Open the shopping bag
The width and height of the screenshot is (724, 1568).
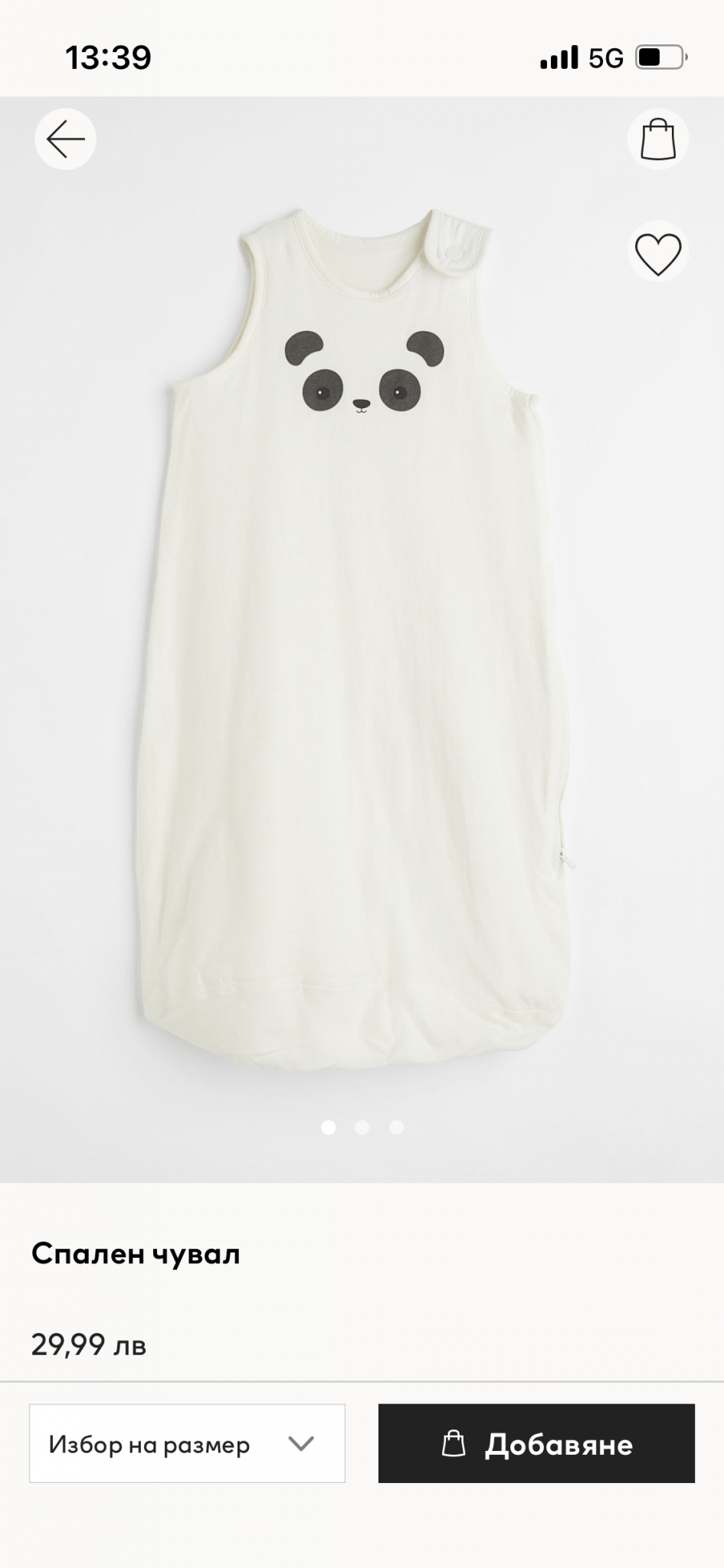[658, 139]
